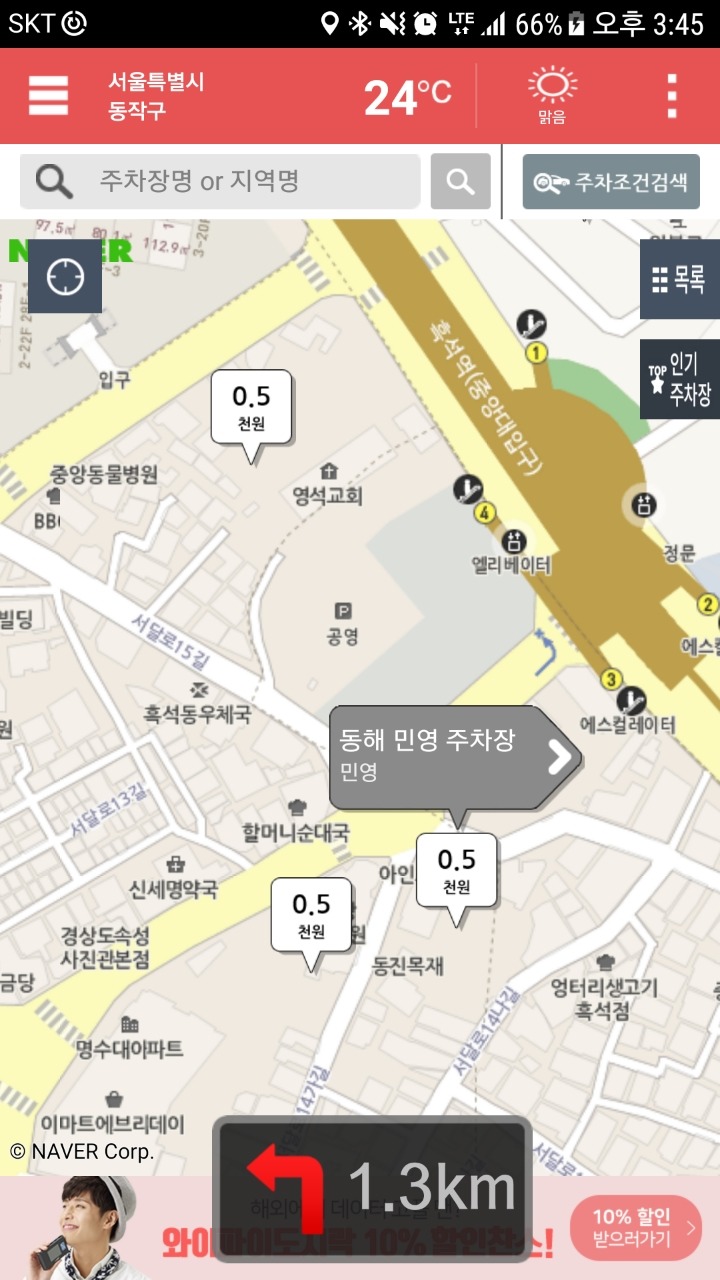Open the hamburger drawer menu
Viewport: 720px width, 1280px height.
click(x=48, y=96)
